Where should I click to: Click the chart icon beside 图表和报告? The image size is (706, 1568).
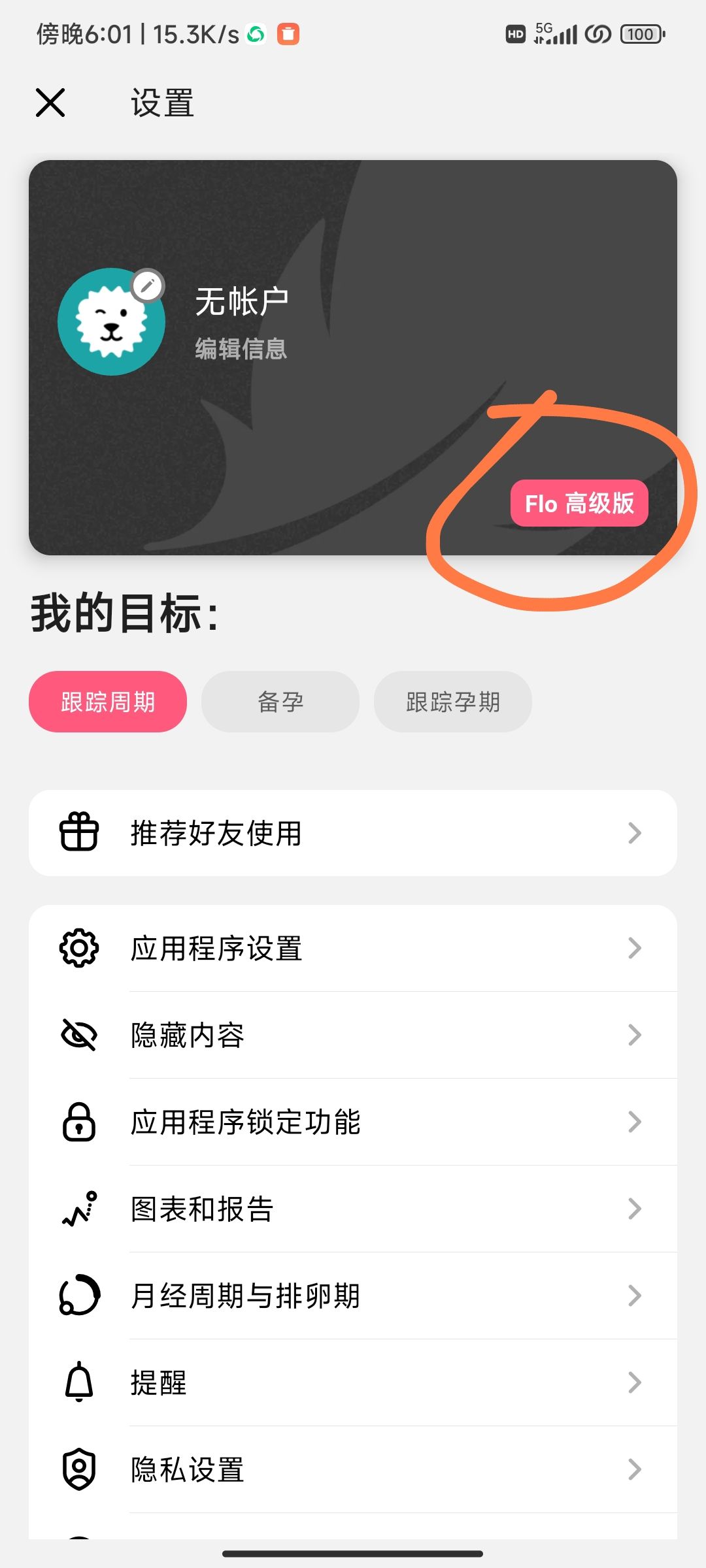pos(78,1209)
